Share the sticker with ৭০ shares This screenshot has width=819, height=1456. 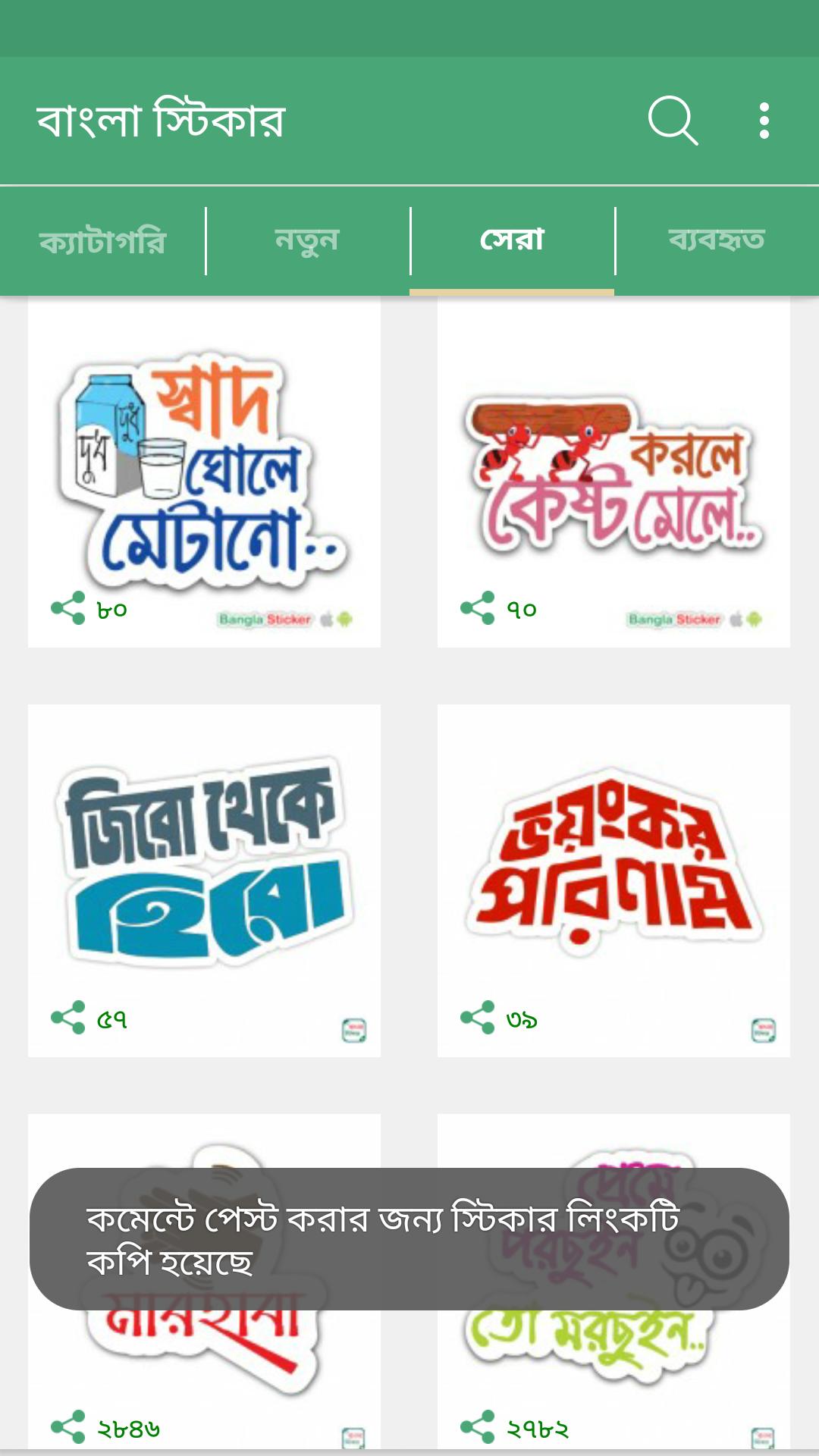pos(478,608)
